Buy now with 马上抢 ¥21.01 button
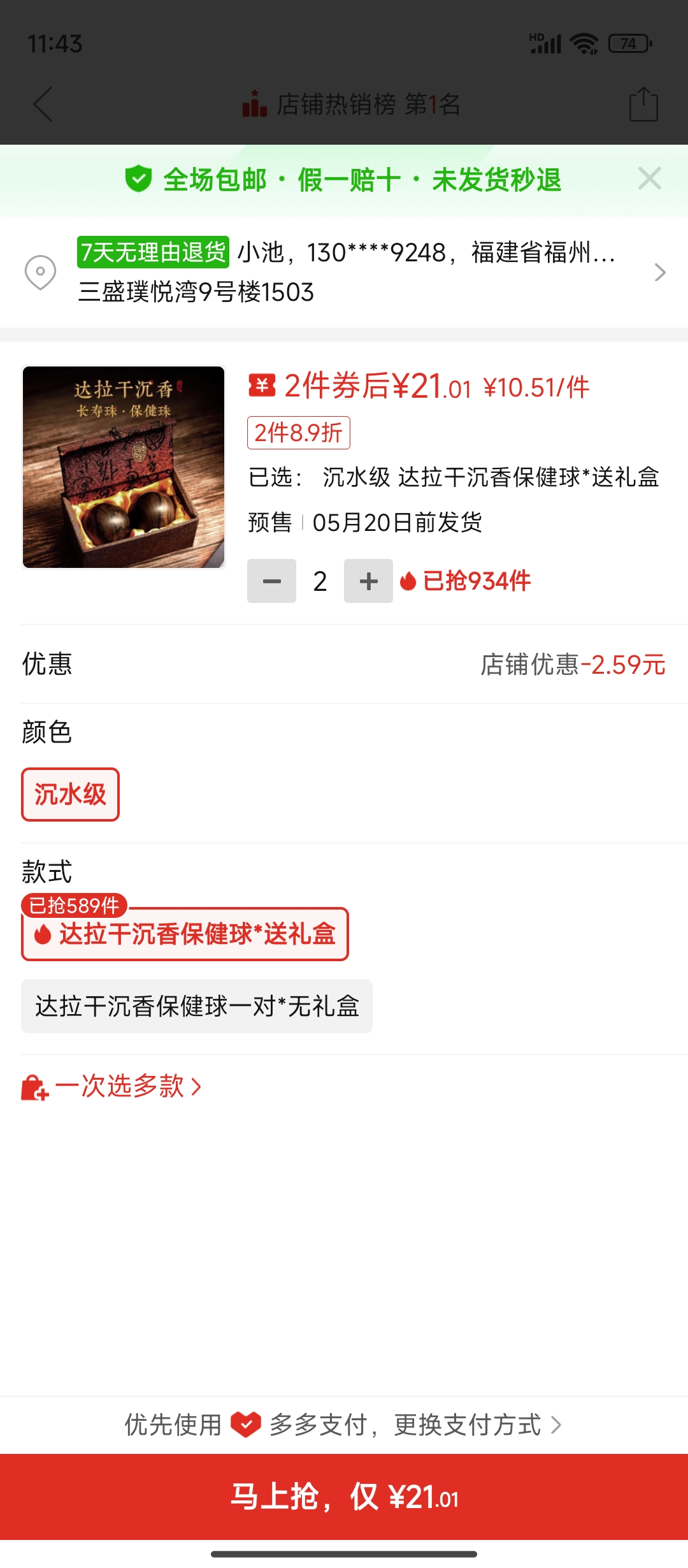Screen dimensions: 688x1568 344,1497
